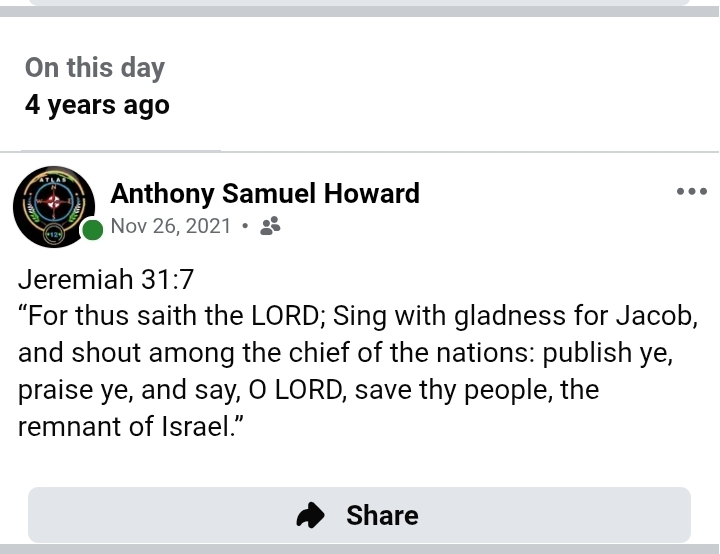Open the three-dot post options menu
This screenshot has height=554, width=720.
[x=691, y=191]
